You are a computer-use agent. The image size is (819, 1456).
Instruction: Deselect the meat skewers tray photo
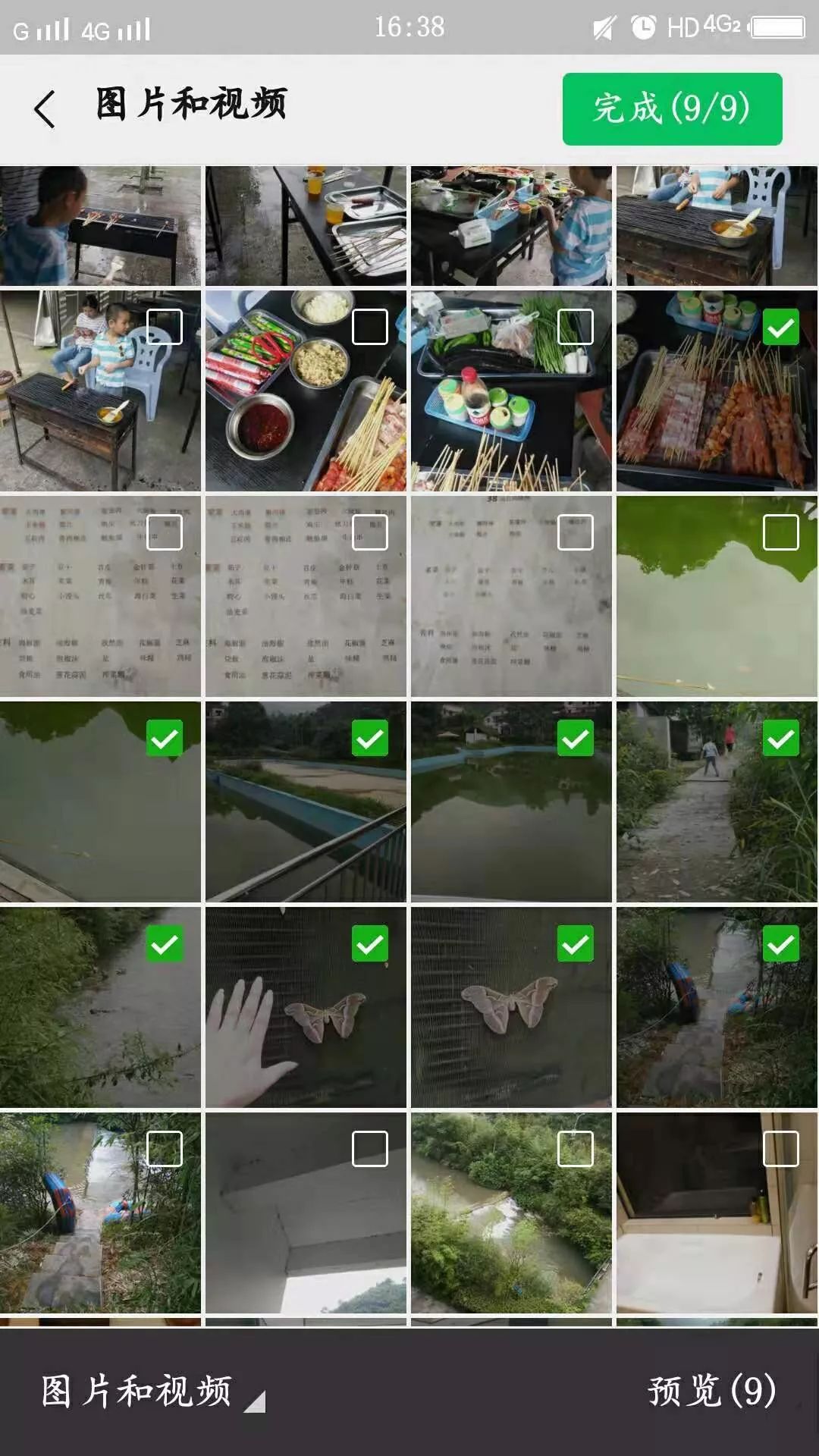tap(780, 328)
